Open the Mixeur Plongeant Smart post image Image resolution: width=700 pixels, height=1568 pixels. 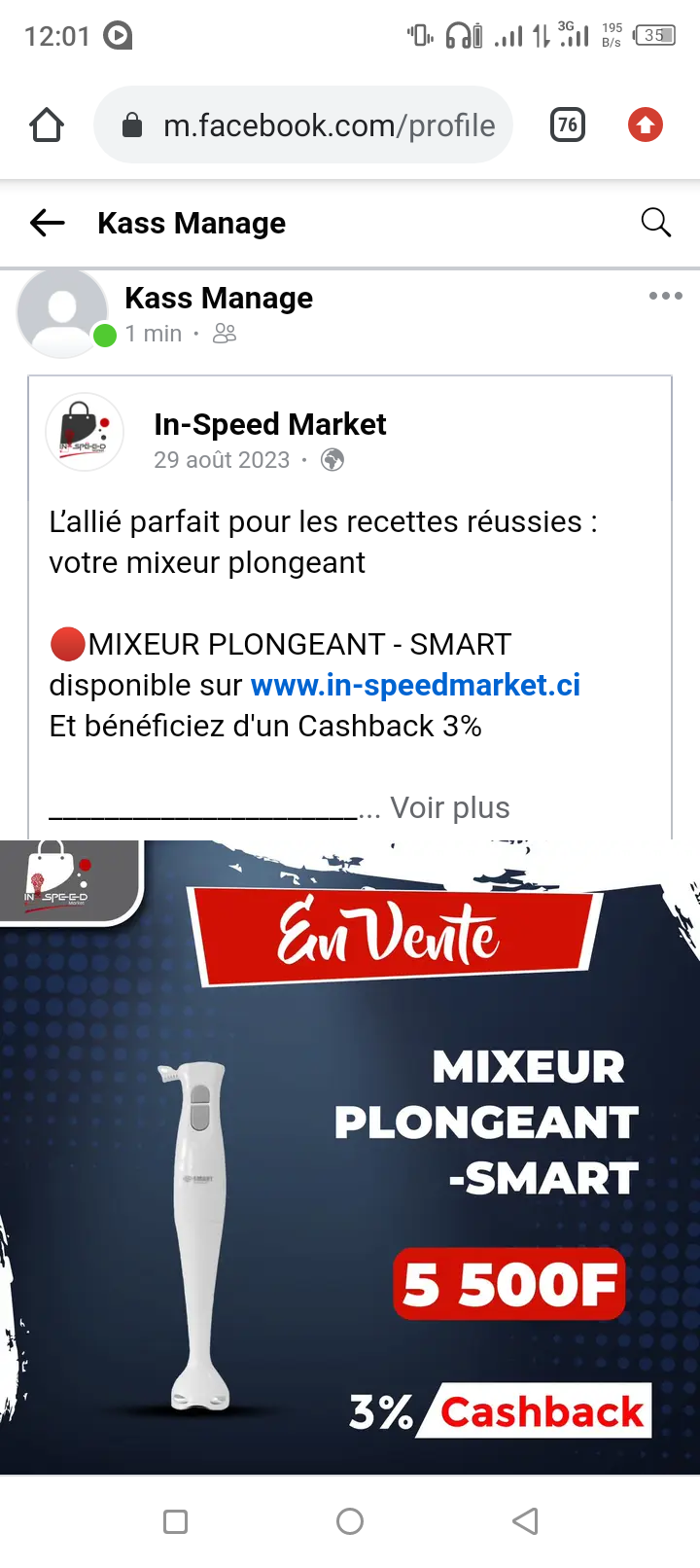click(350, 1158)
